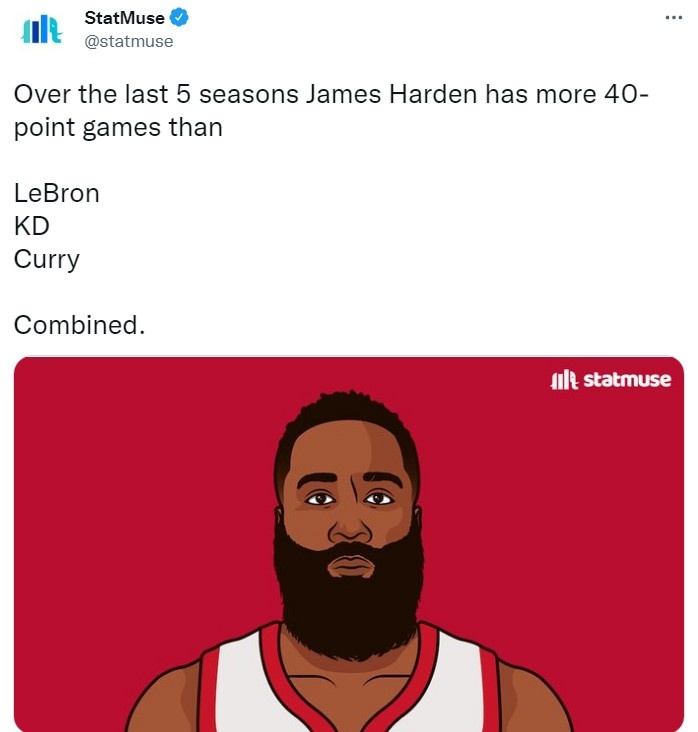698x732 pixels.
Task: Open the tweet's three-dot overflow menu
Action: (673, 18)
